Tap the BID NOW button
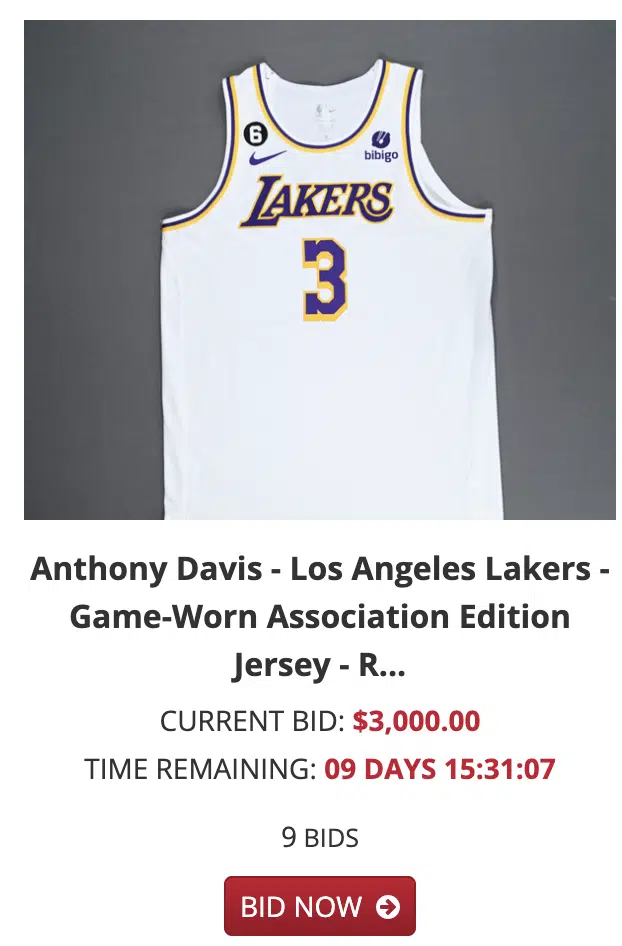Image resolution: width=622 pixels, height=946 pixels. click(319, 906)
